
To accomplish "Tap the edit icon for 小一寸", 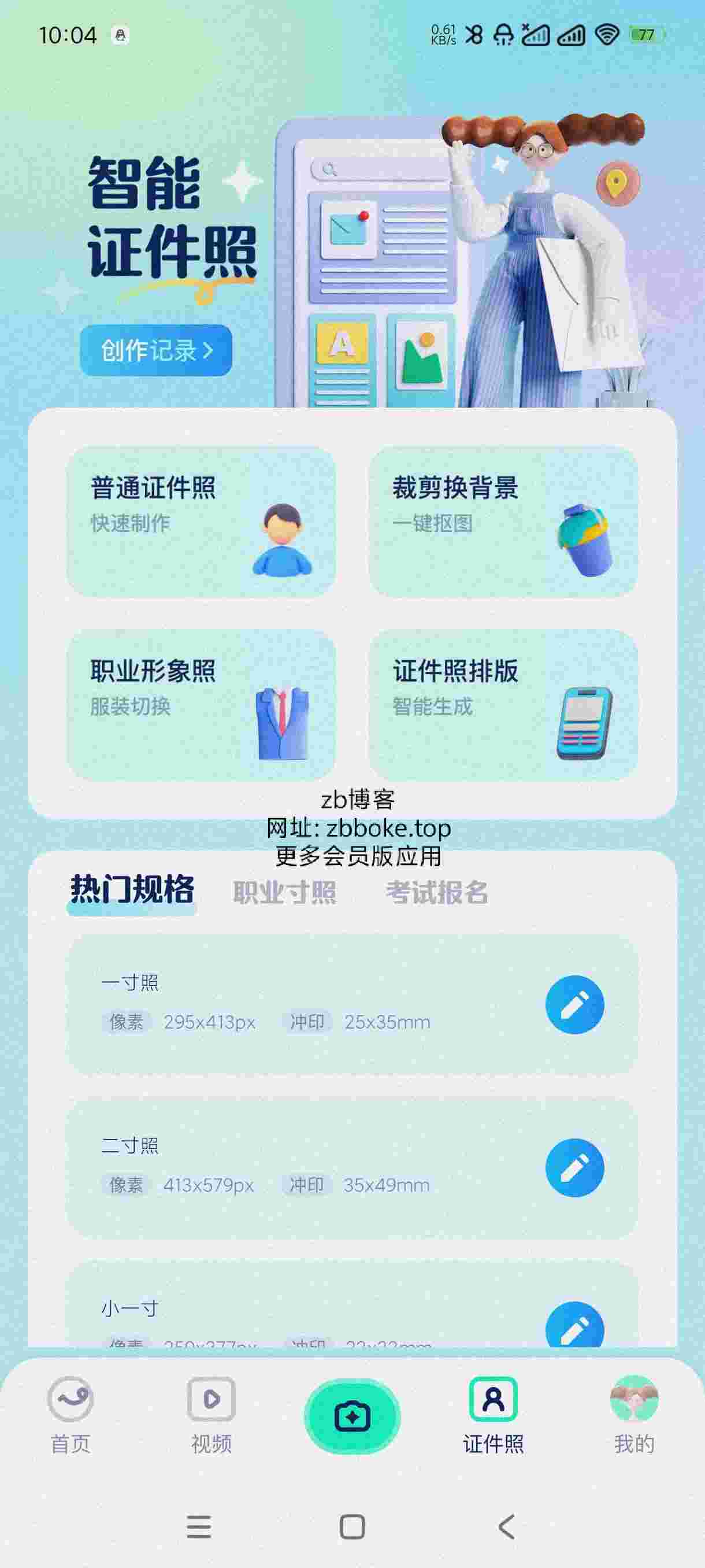I will coord(574,1325).
